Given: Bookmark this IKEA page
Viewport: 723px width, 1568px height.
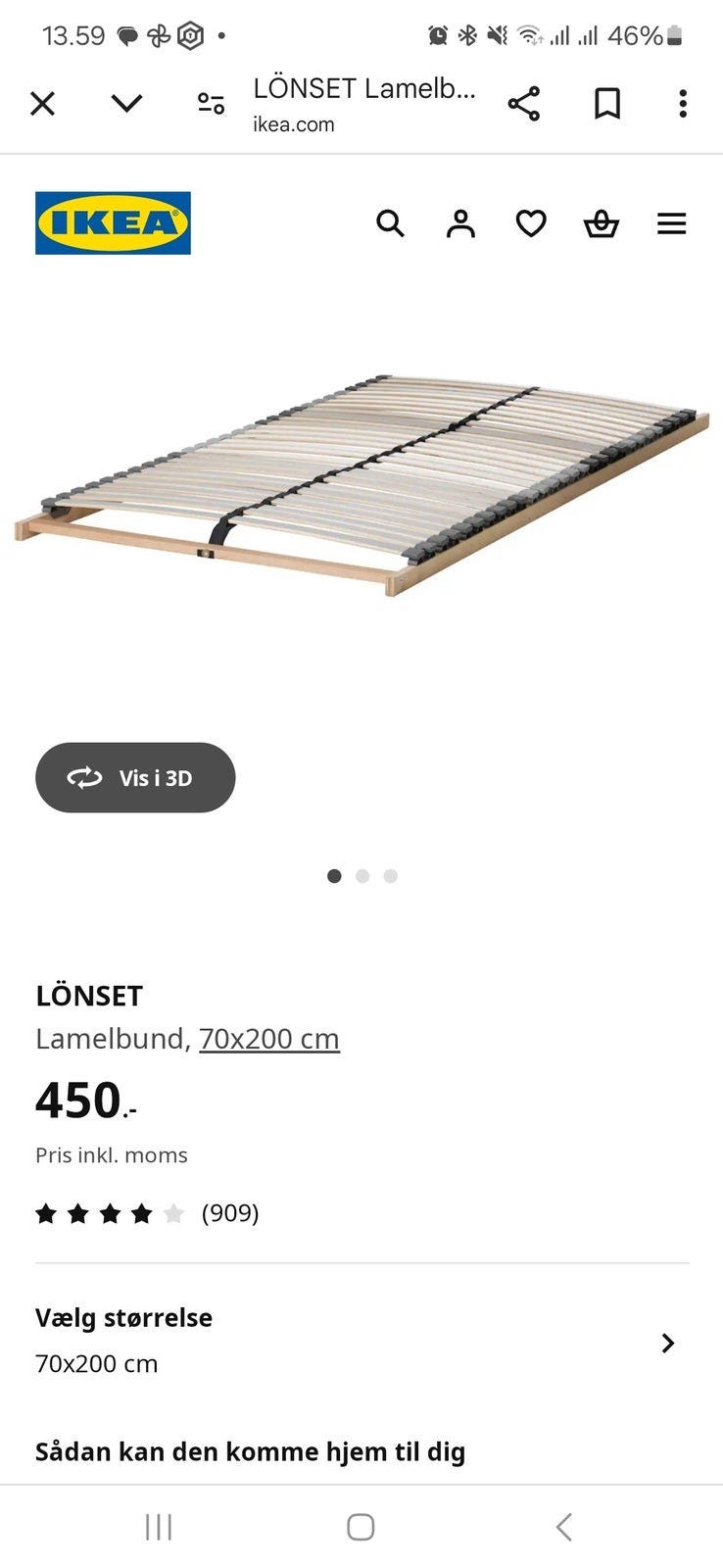Looking at the screenshot, I should 607,103.
